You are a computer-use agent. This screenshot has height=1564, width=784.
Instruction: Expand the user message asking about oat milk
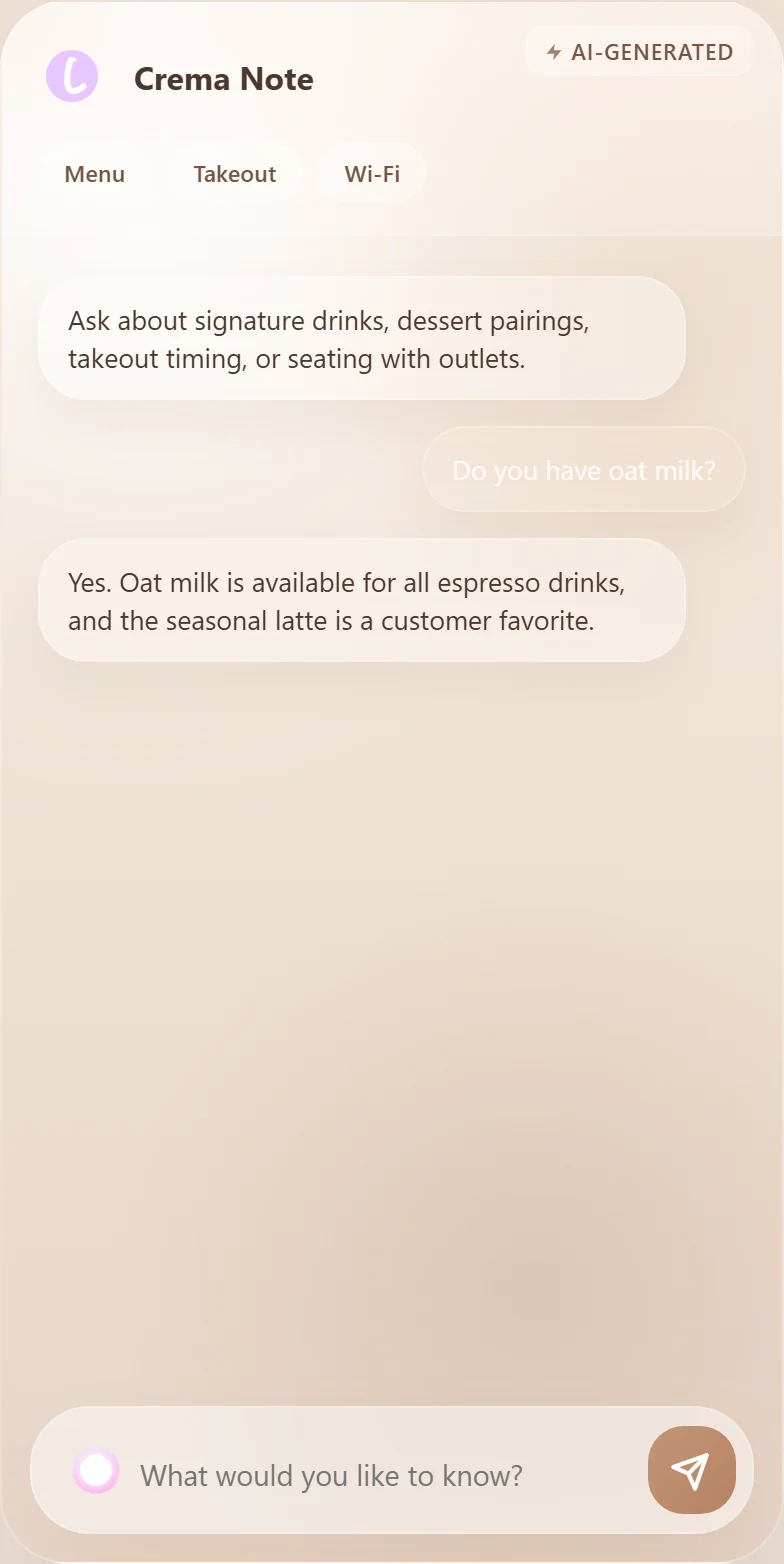coord(583,469)
